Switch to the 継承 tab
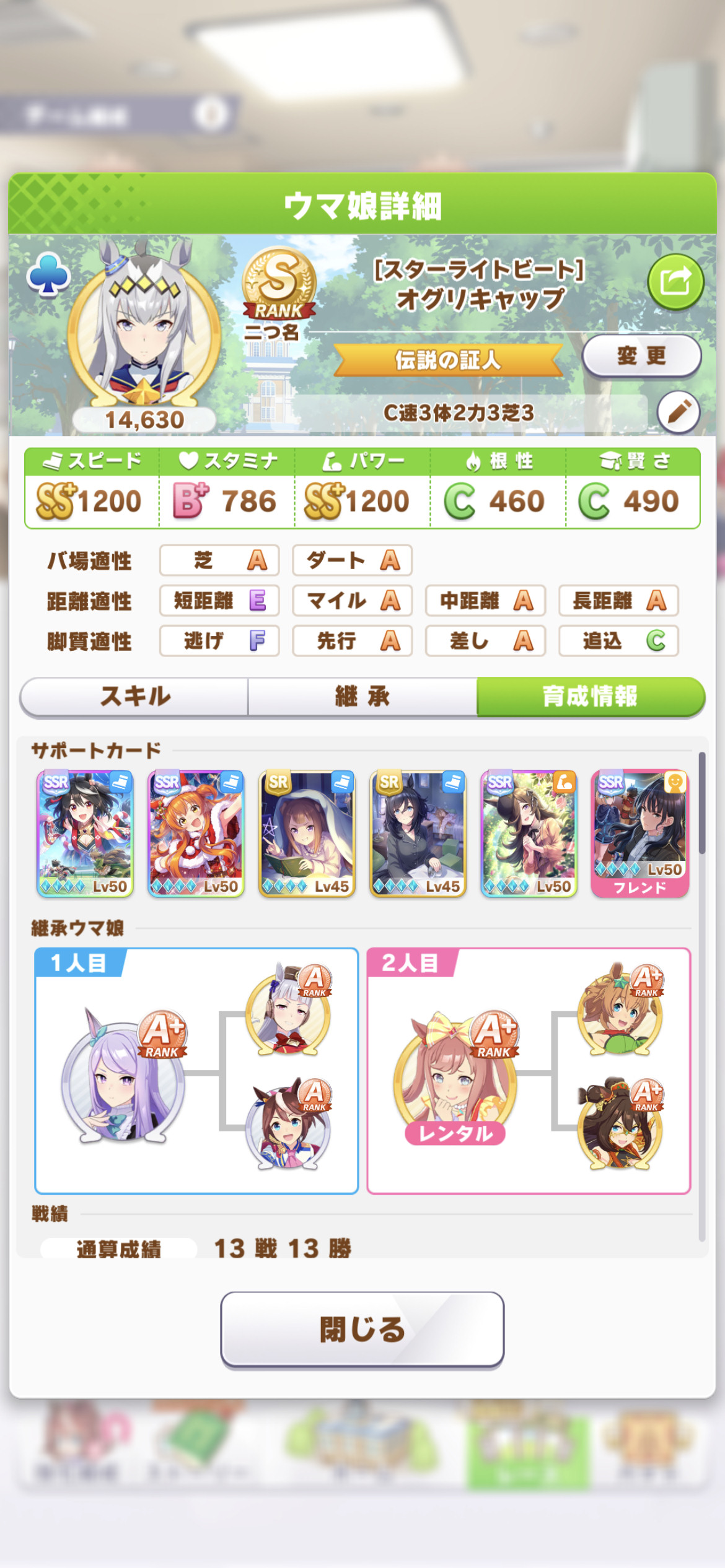 click(x=362, y=697)
